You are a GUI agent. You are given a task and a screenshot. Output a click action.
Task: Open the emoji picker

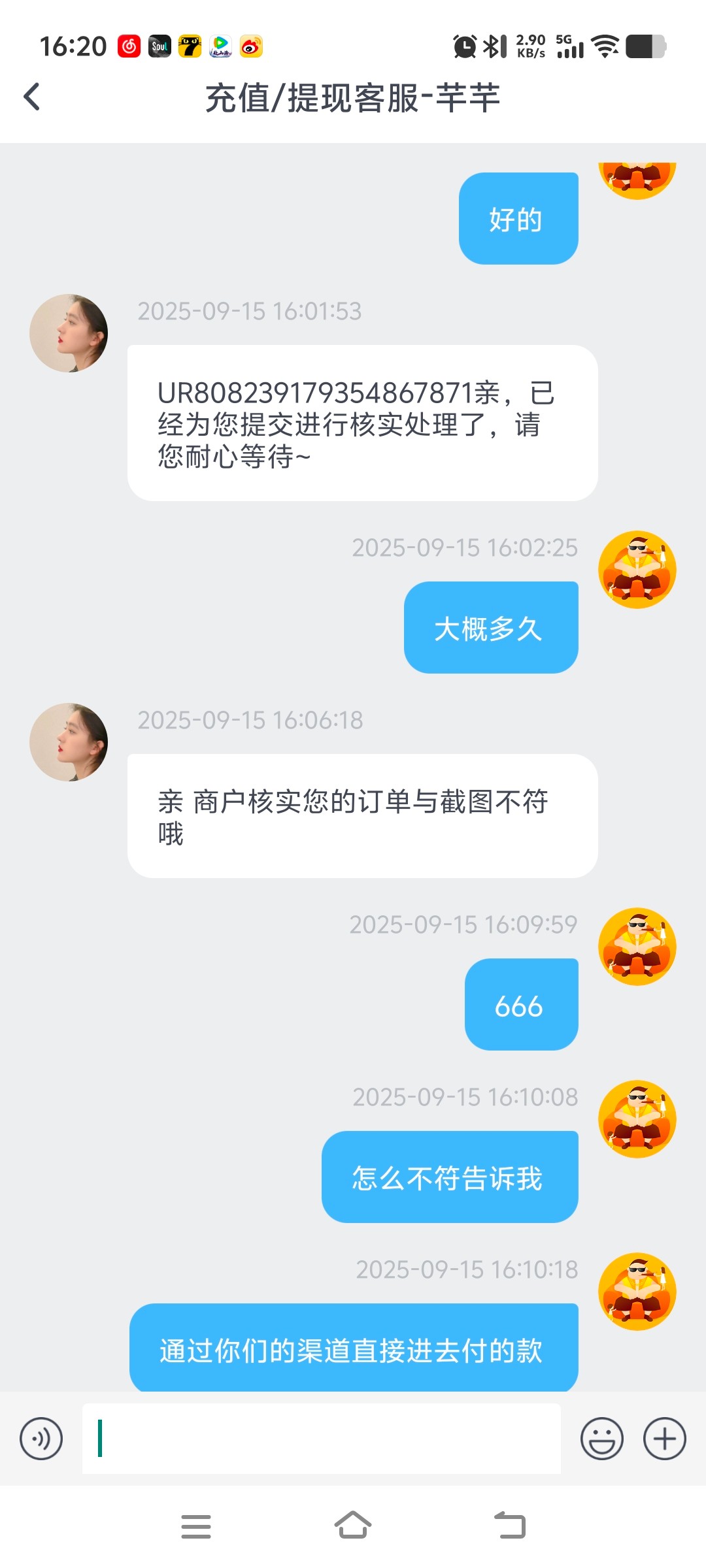click(601, 1439)
